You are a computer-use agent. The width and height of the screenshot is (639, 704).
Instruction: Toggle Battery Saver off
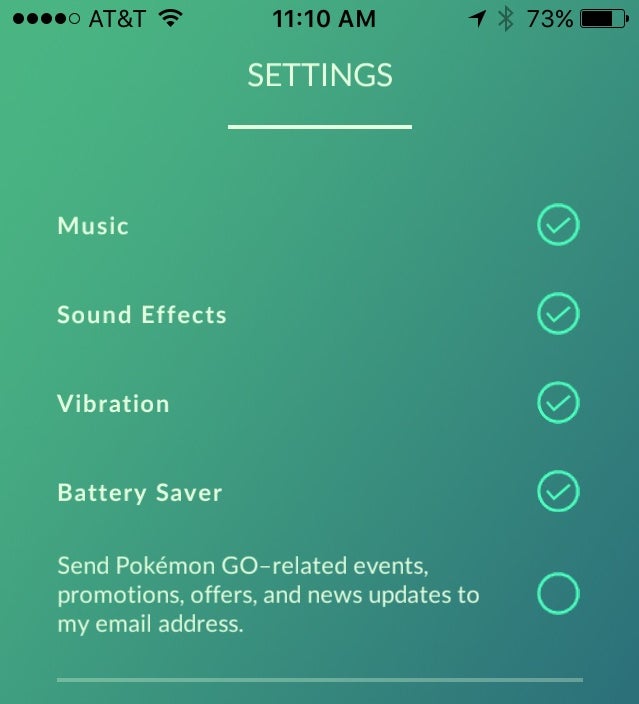pos(558,492)
